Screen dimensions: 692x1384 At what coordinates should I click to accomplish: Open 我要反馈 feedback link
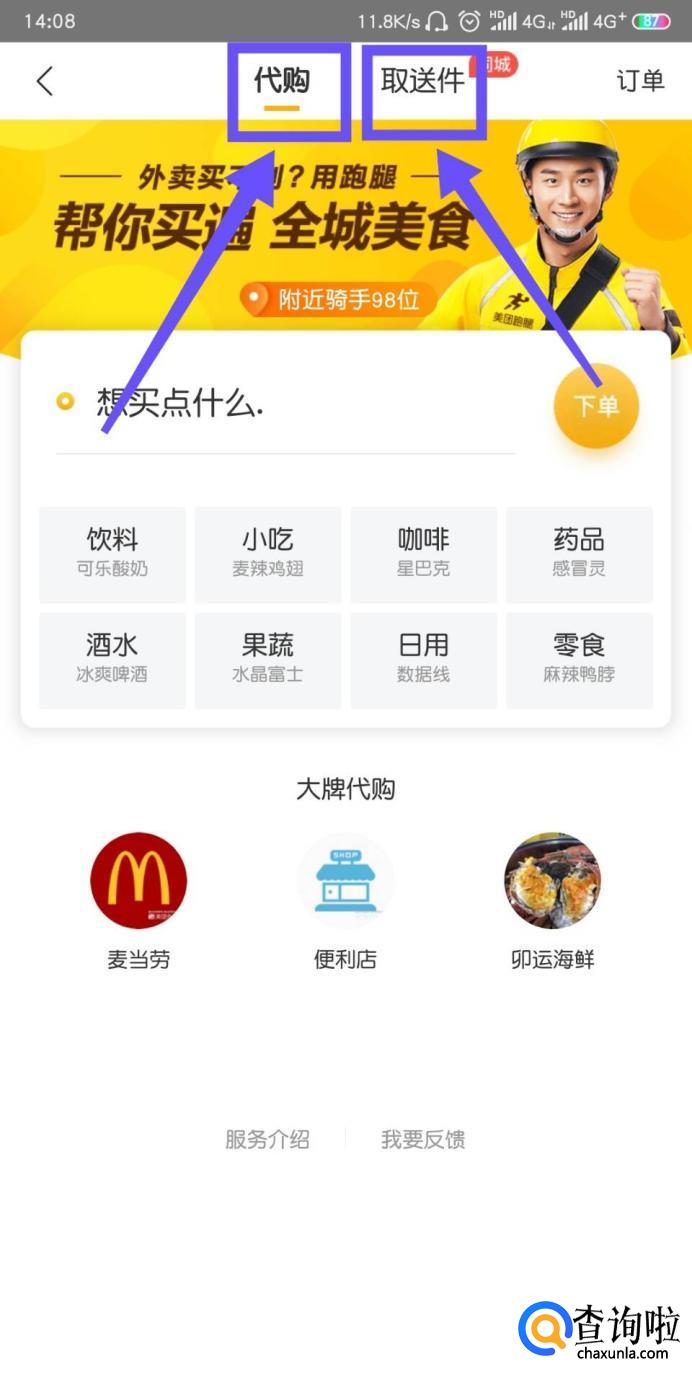[423, 1139]
